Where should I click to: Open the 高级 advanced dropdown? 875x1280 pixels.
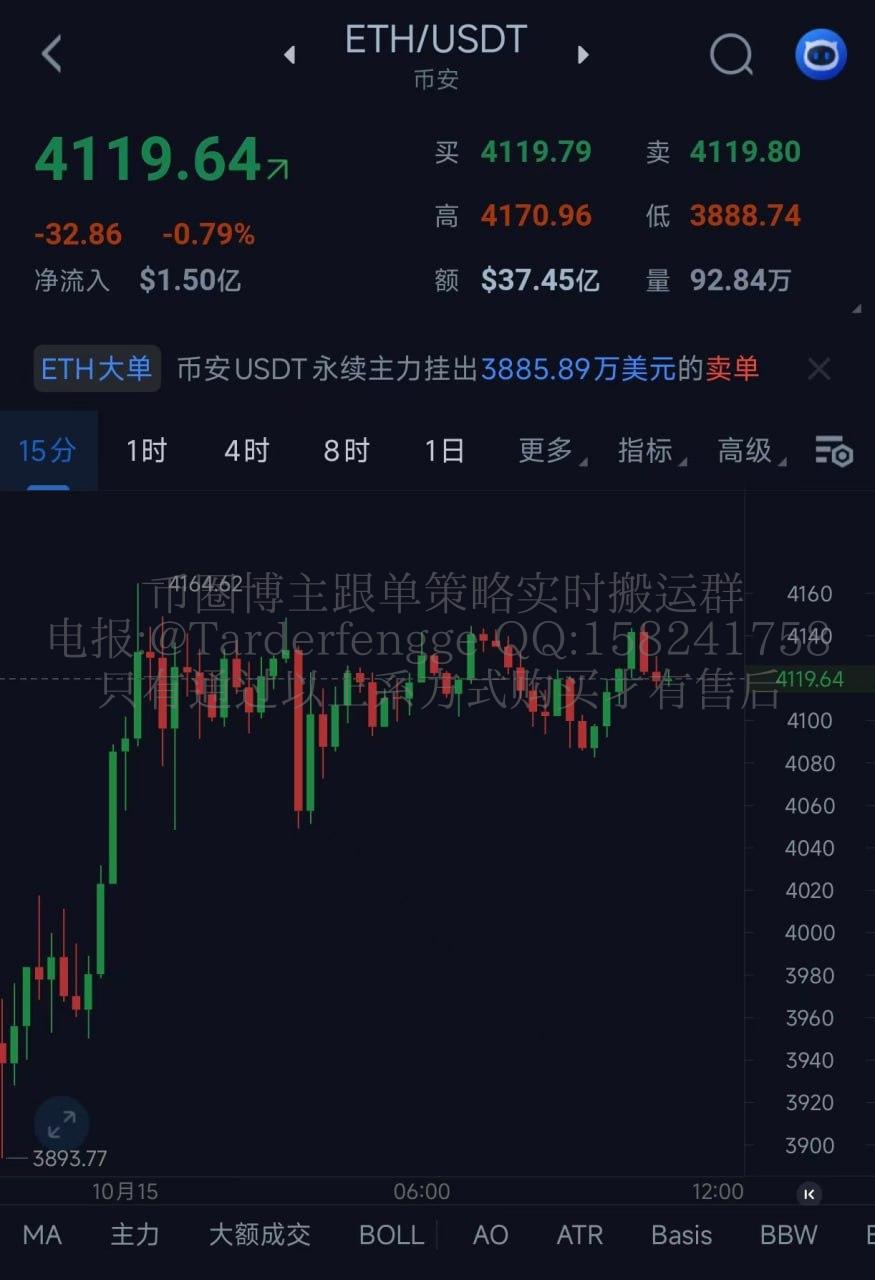(x=747, y=451)
